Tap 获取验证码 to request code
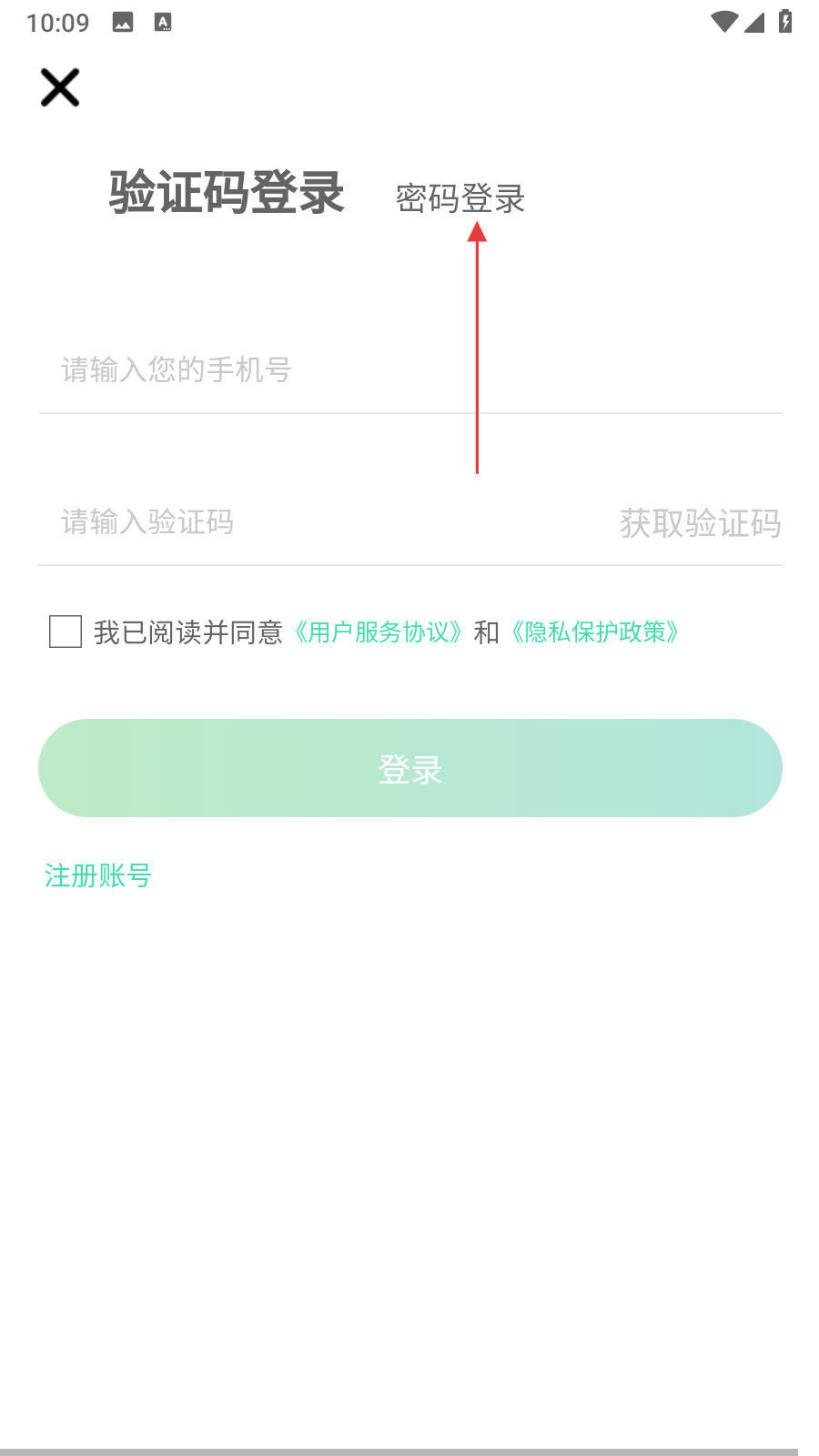The image size is (819, 1456). pos(700,523)
